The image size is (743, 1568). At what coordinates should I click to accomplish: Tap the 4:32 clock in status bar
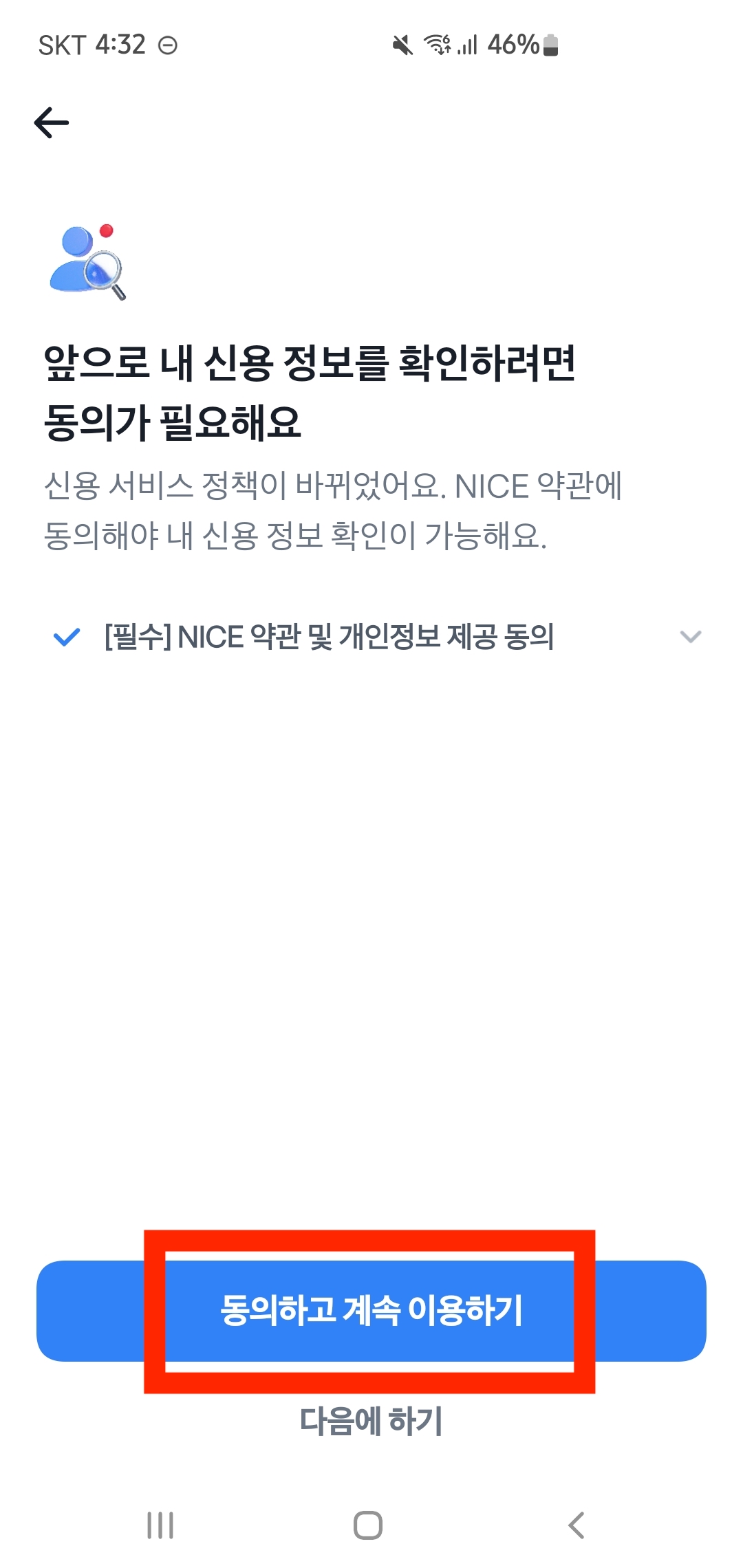120,44
